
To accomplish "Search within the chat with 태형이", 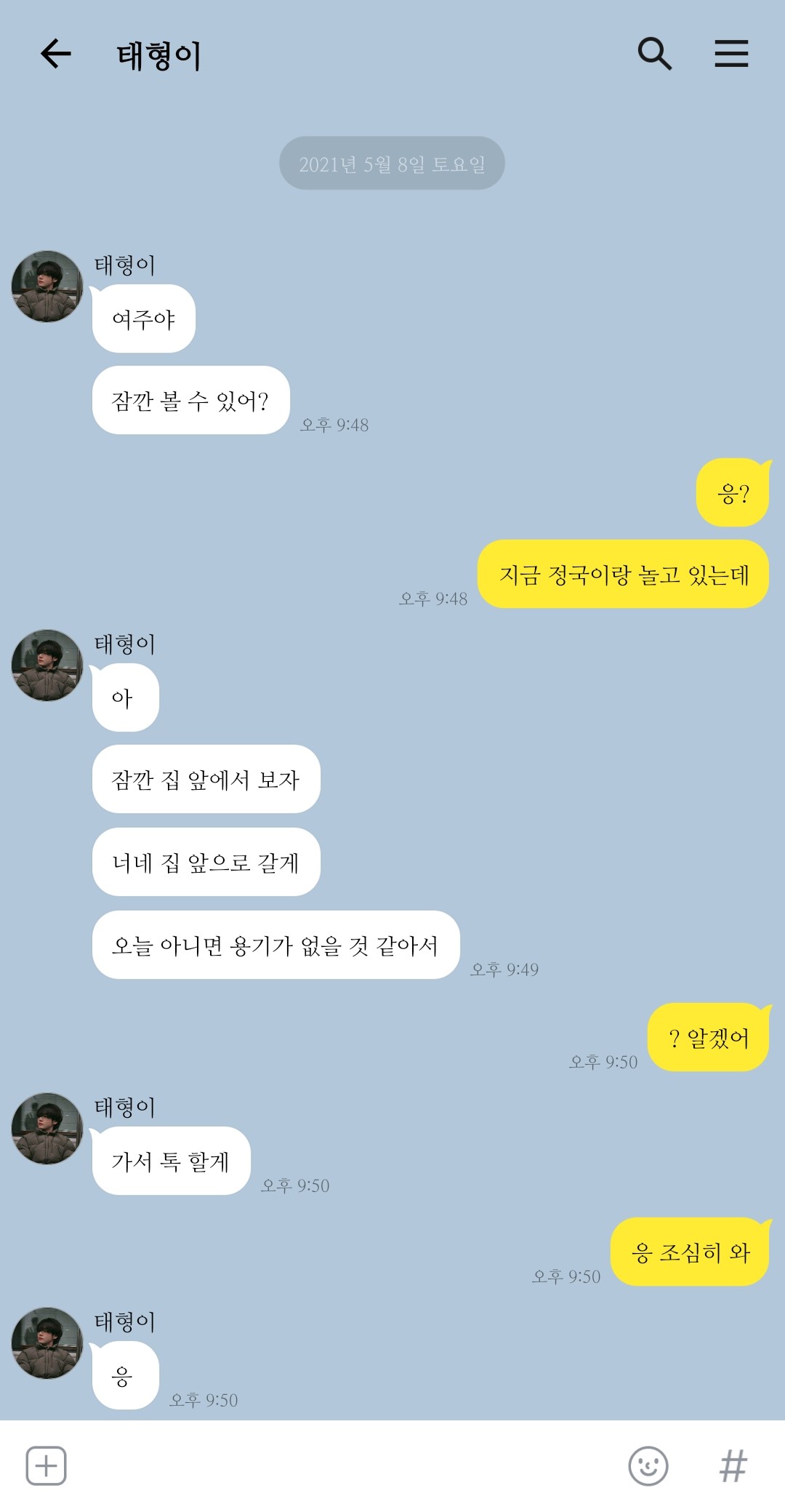I will click(654, 54).
